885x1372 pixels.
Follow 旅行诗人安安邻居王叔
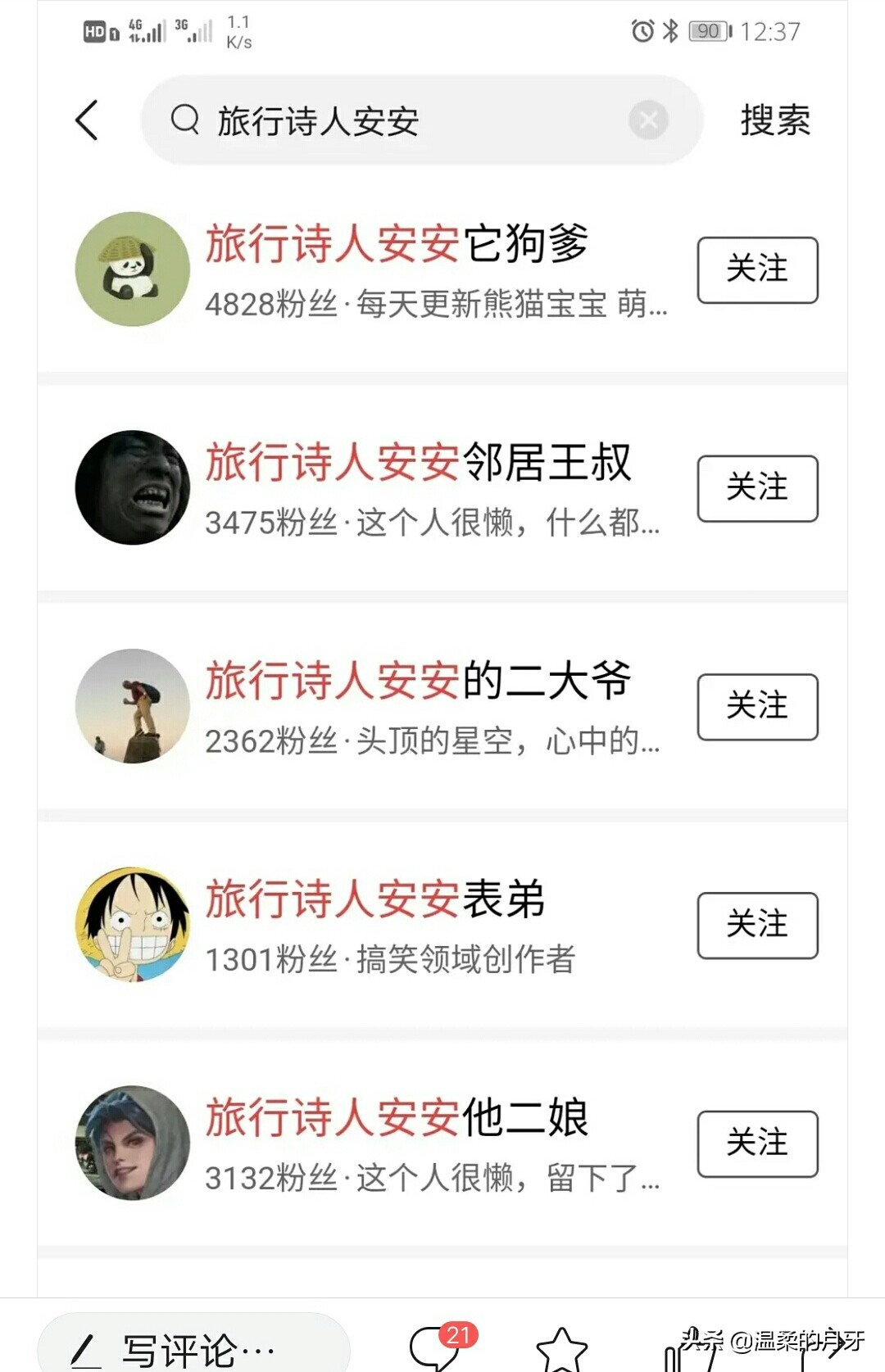click(x=757, y=488)
